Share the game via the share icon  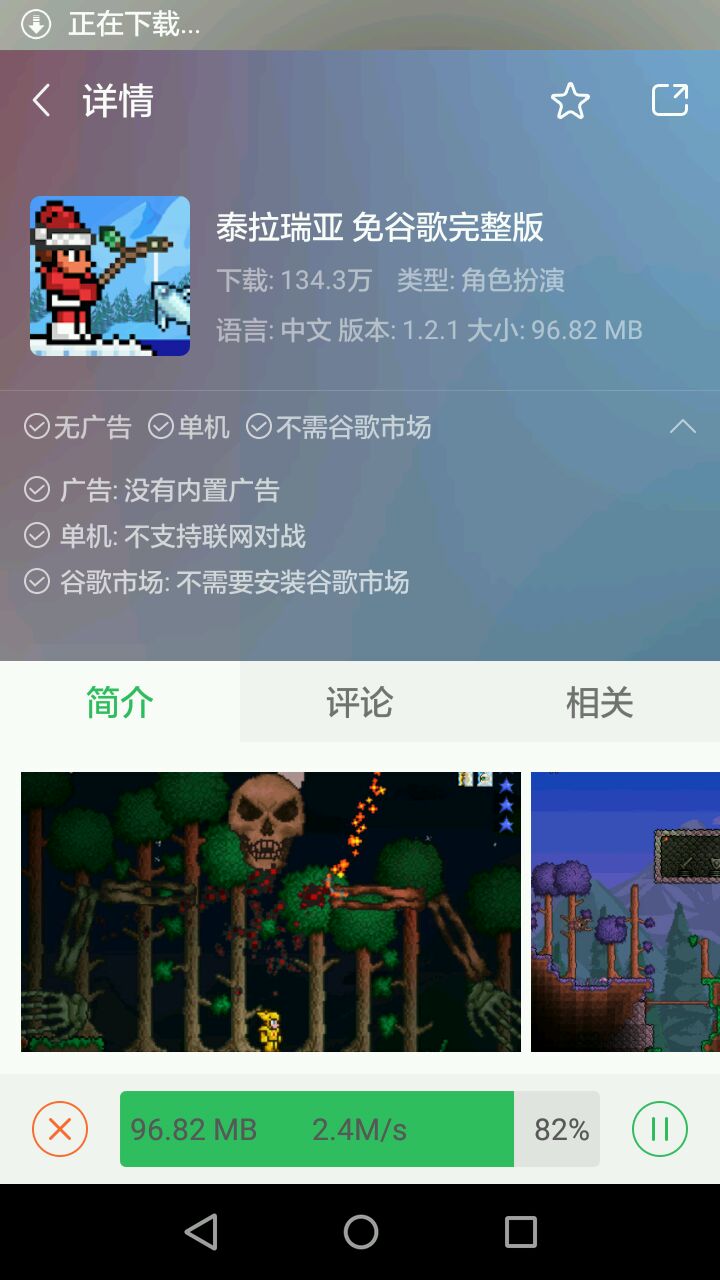[670, 101]
